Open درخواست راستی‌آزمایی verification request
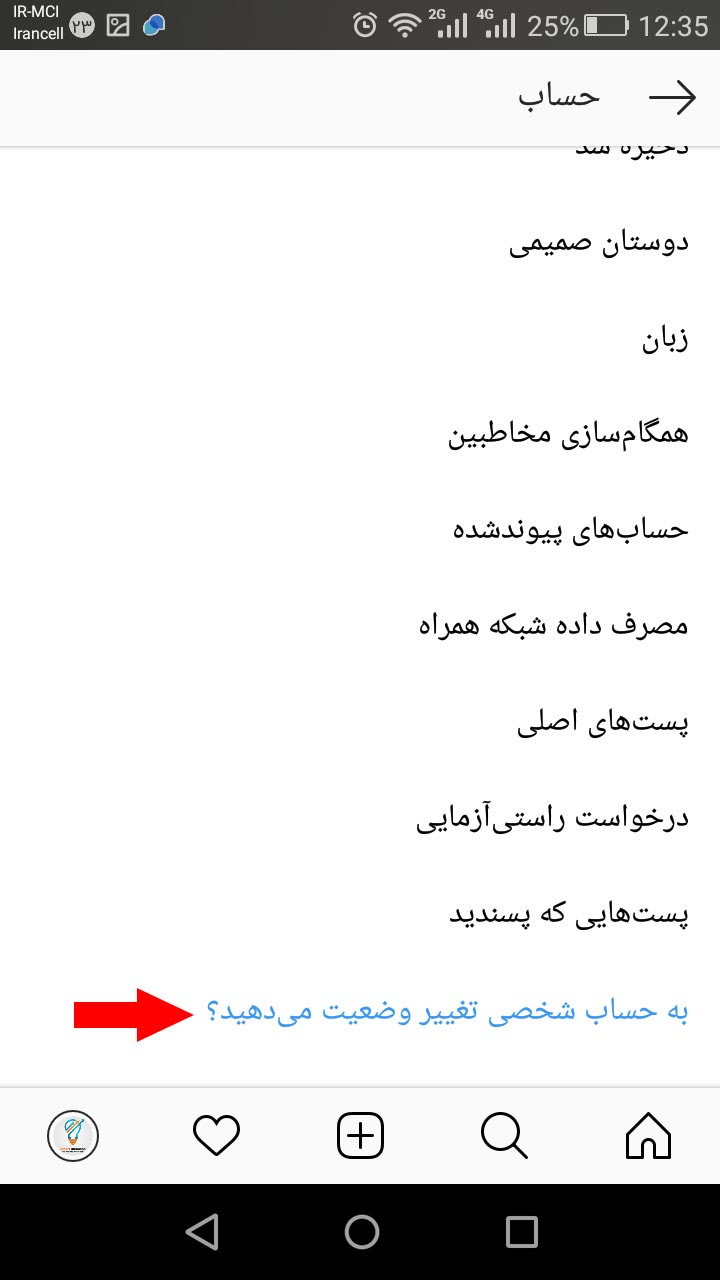The width and height of the screenshot is (720, 1280). coord(552,818)
